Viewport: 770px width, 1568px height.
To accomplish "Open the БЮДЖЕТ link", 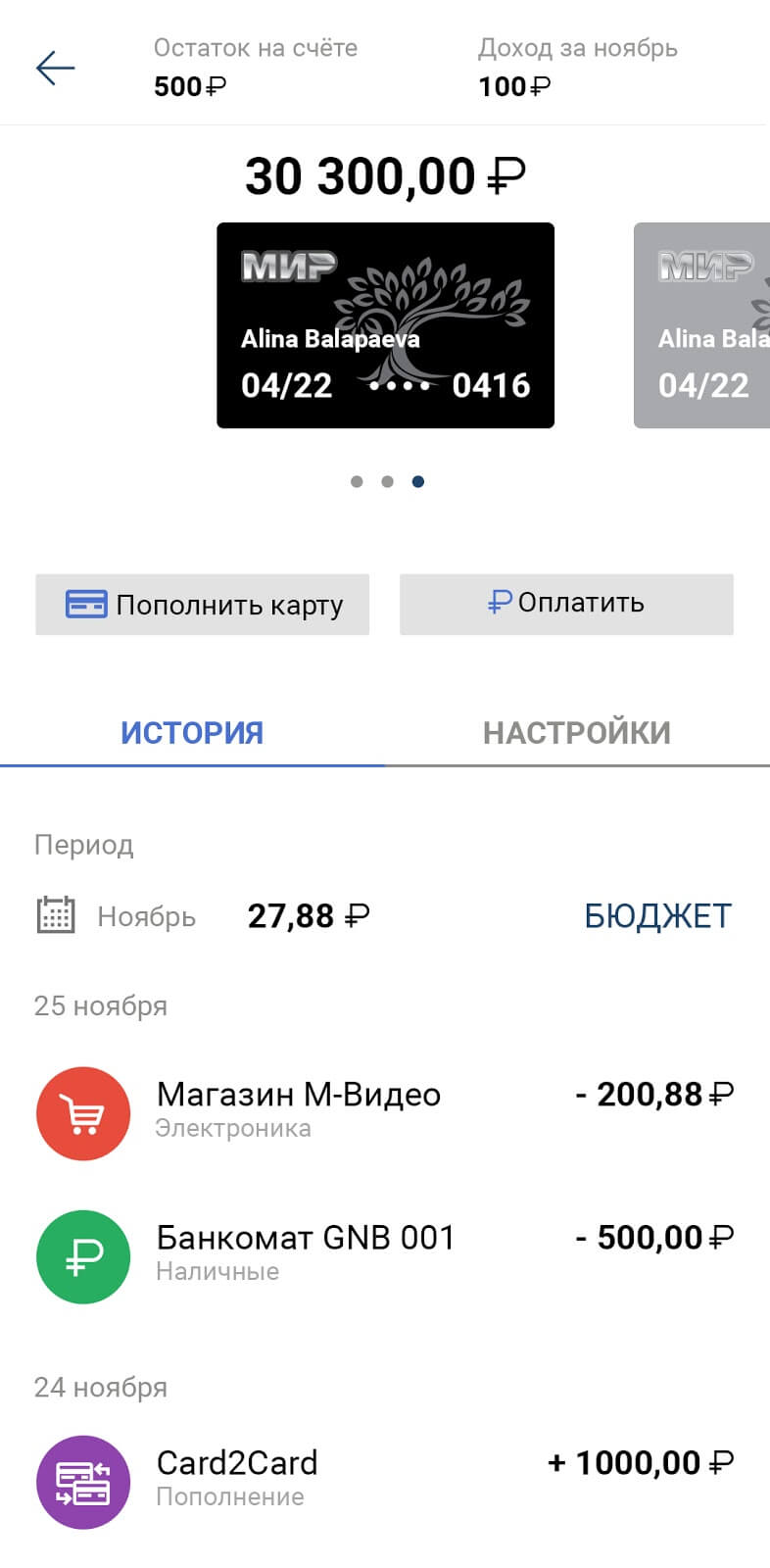I will [657, 916].
